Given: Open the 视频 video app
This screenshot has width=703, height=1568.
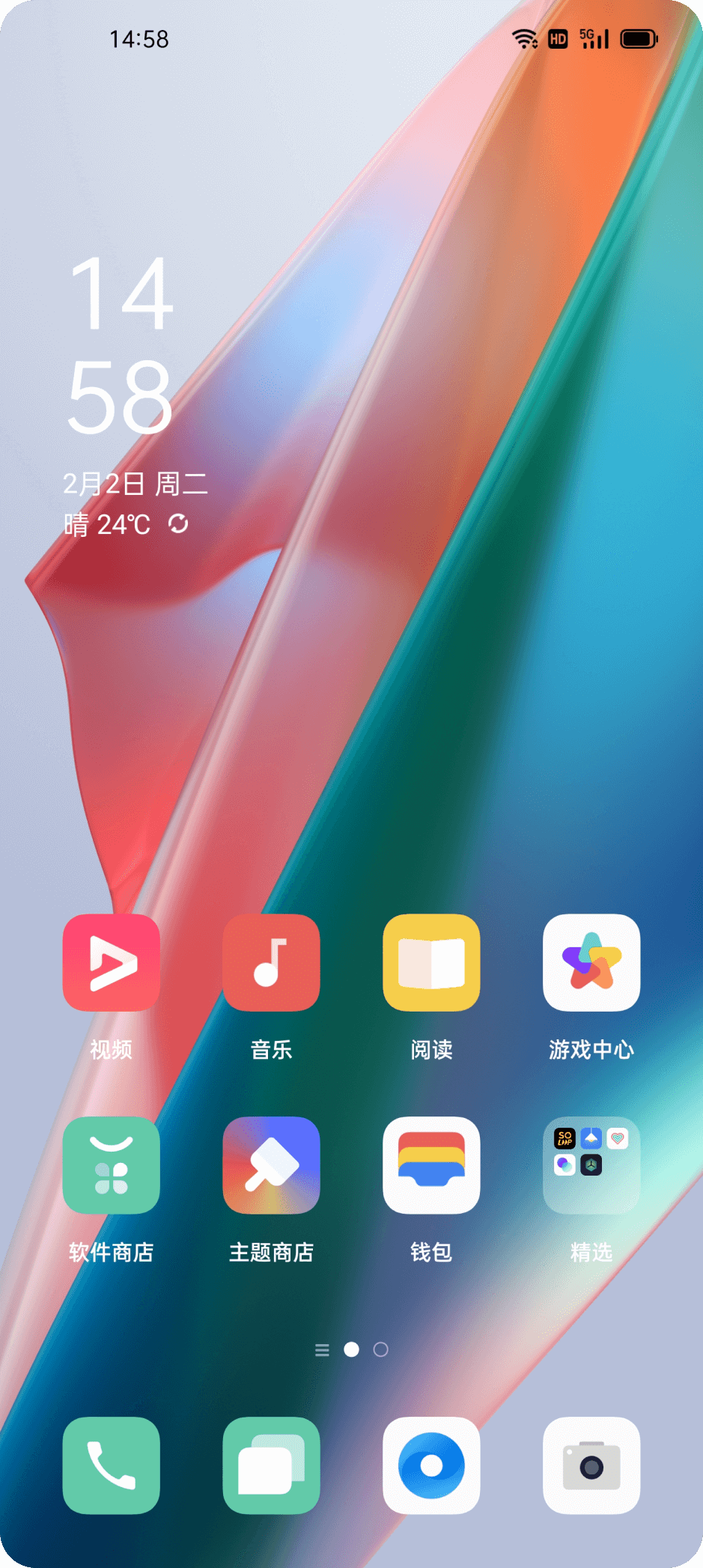Looking at the screenshot, I should [111, 962].
